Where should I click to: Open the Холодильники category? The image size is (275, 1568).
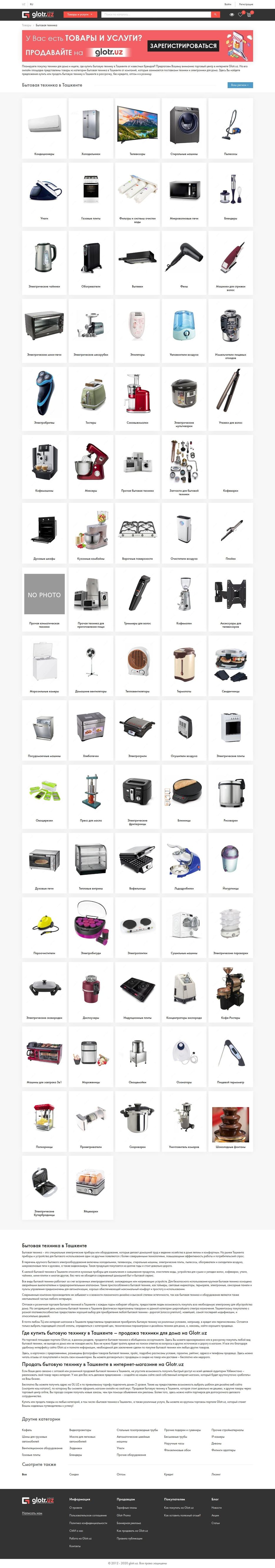(91, 128)
